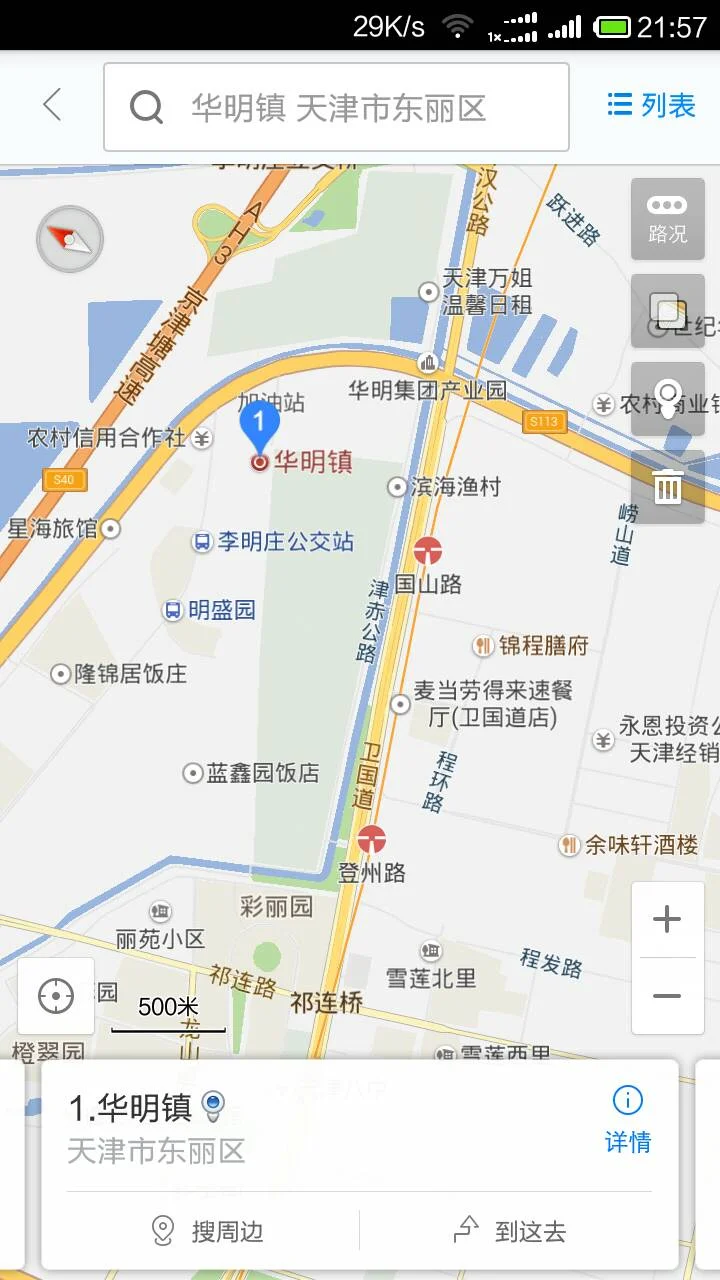Tap the bus station icon at 李明庄公交站
Viewport: 720px width, 1280px height.
[203, 540]
